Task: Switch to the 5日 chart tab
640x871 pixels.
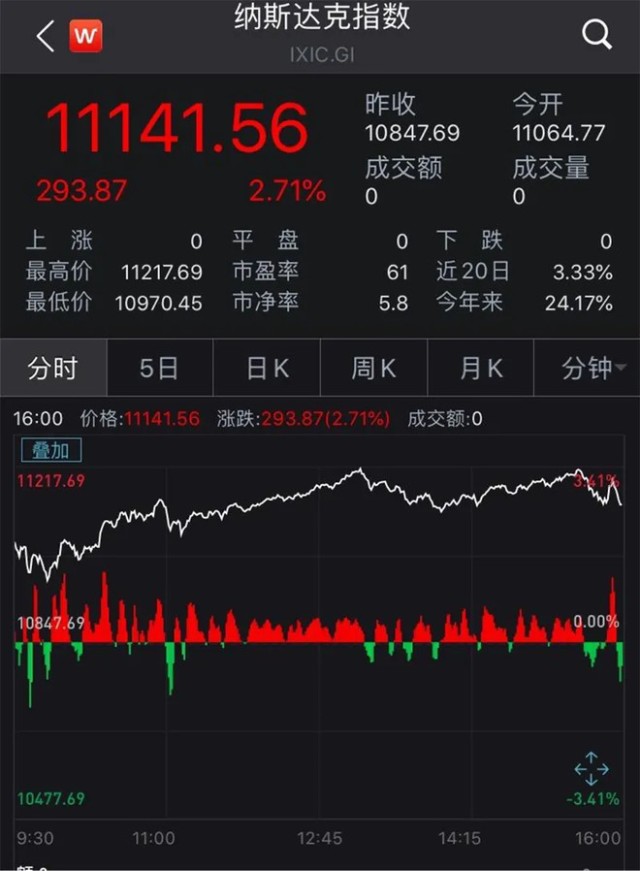Action: 159,368
